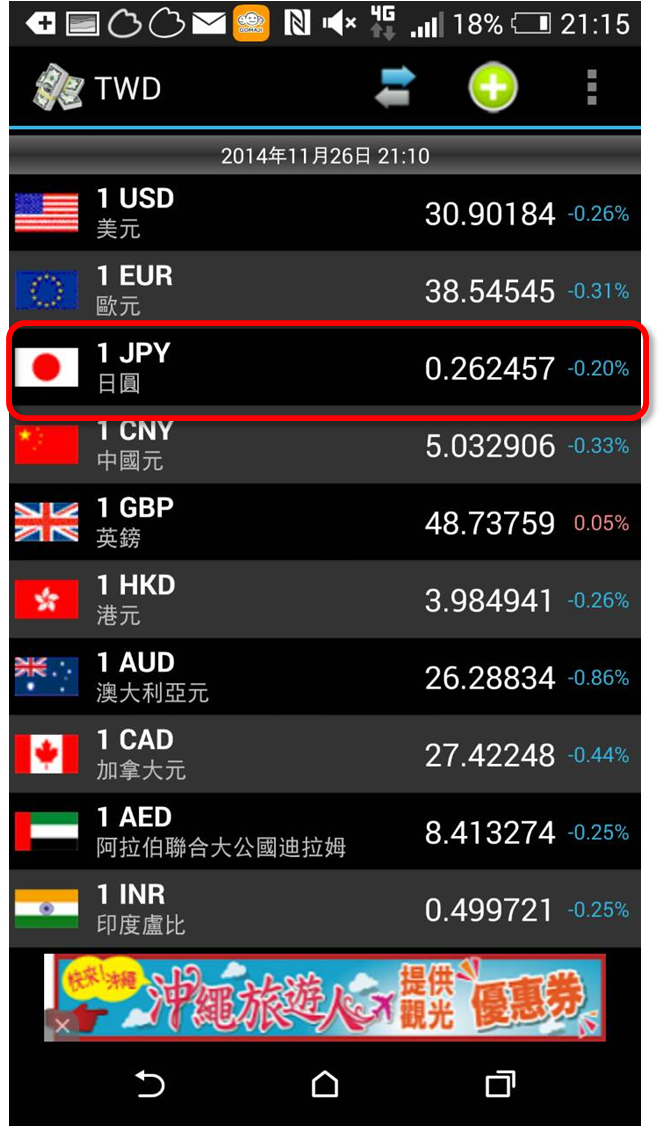Open the CAD 加拿大元 row
Viewport: 663px width, 1127px height.
click(325, 754)
